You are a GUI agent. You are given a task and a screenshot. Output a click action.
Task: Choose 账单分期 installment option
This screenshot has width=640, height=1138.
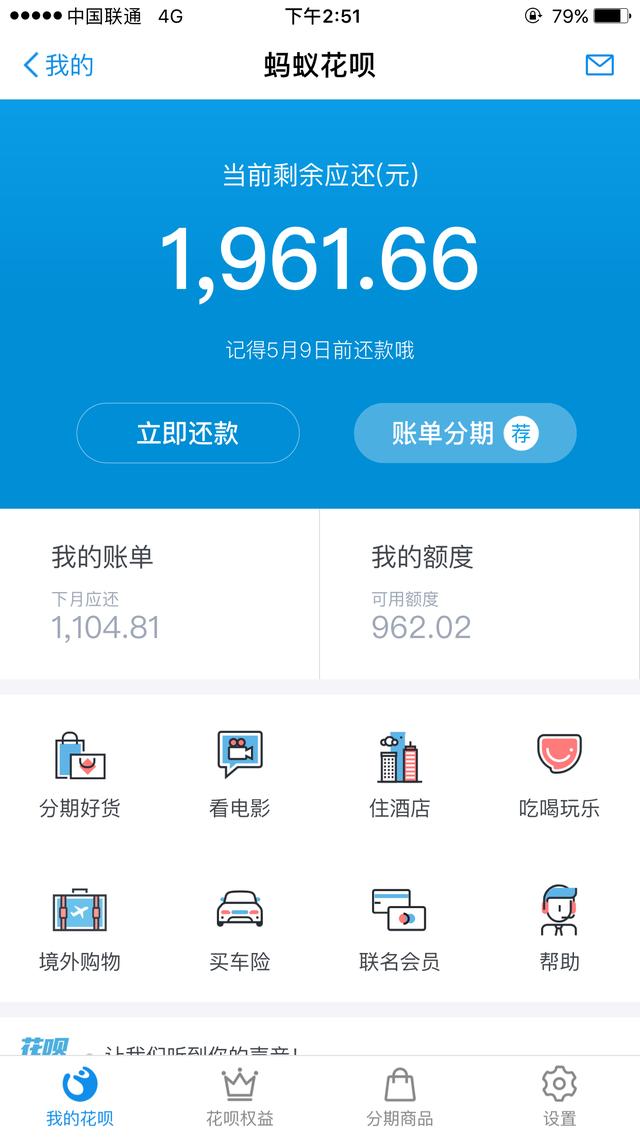[465, 433]
